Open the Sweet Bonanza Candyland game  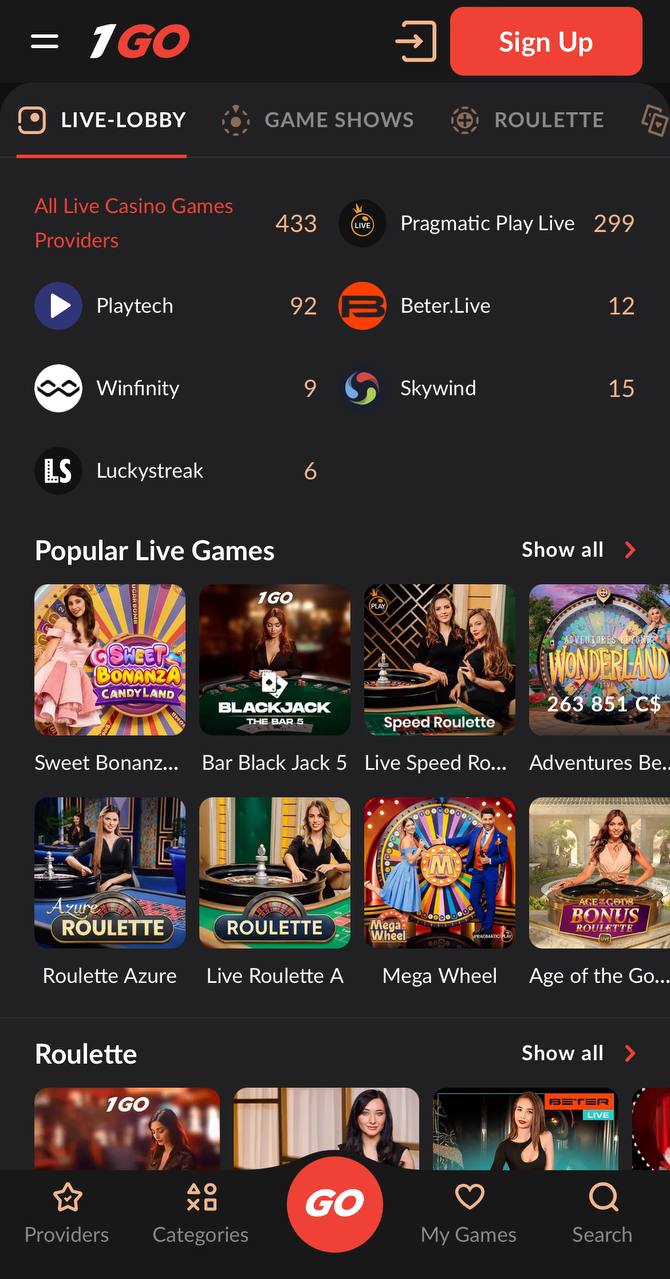(110, 660)
